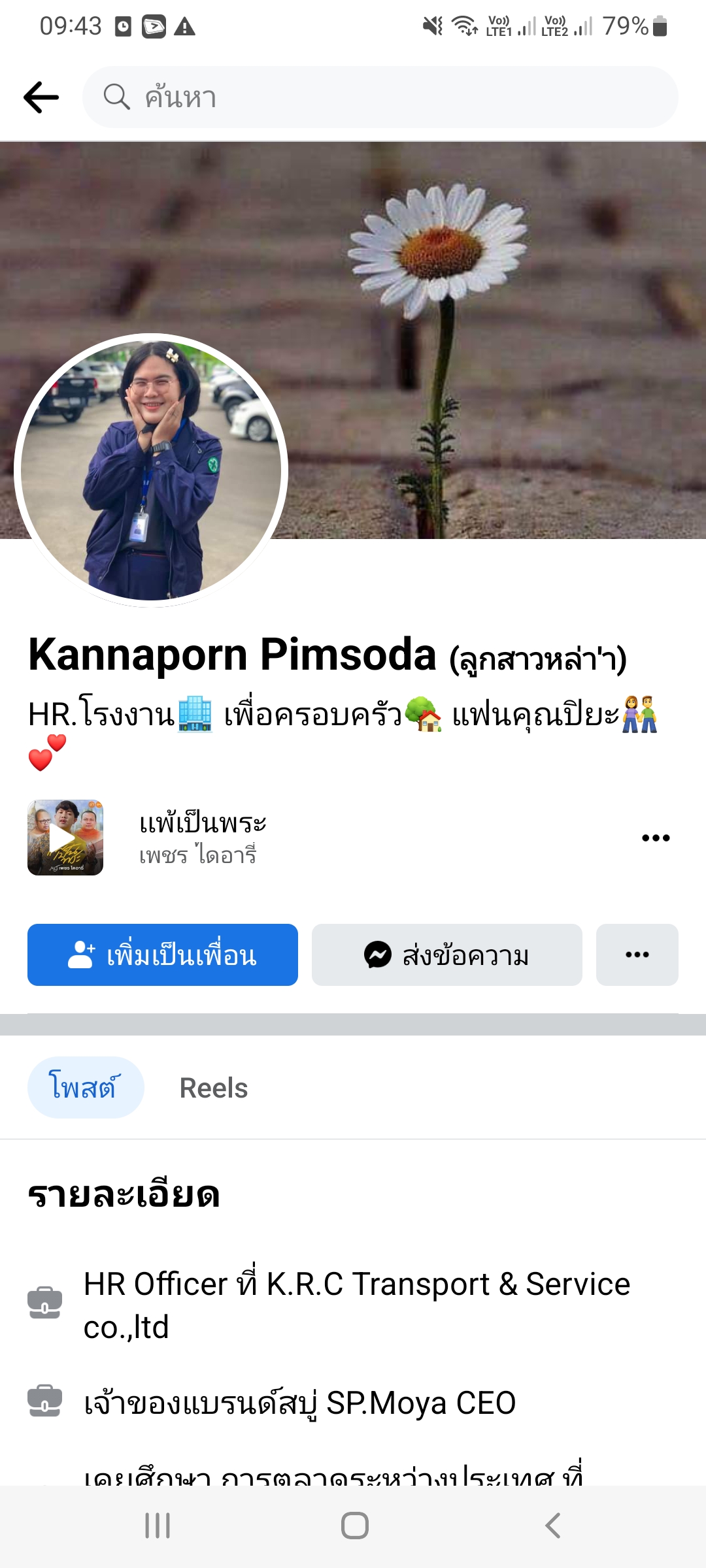
Task: Go back using the top arrow
Action: tap(41, 97)
